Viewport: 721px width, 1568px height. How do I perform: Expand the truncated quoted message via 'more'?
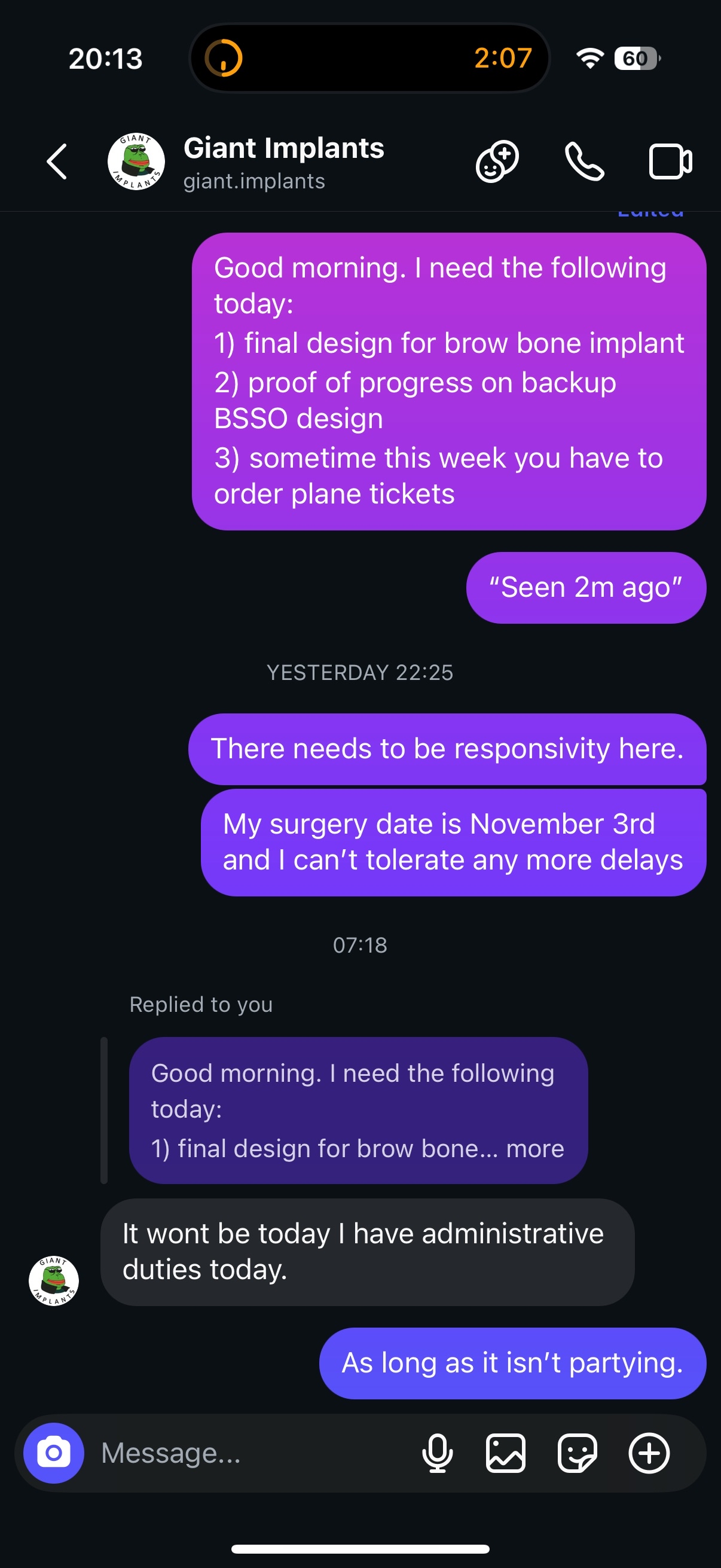[x=536, y=1149]
